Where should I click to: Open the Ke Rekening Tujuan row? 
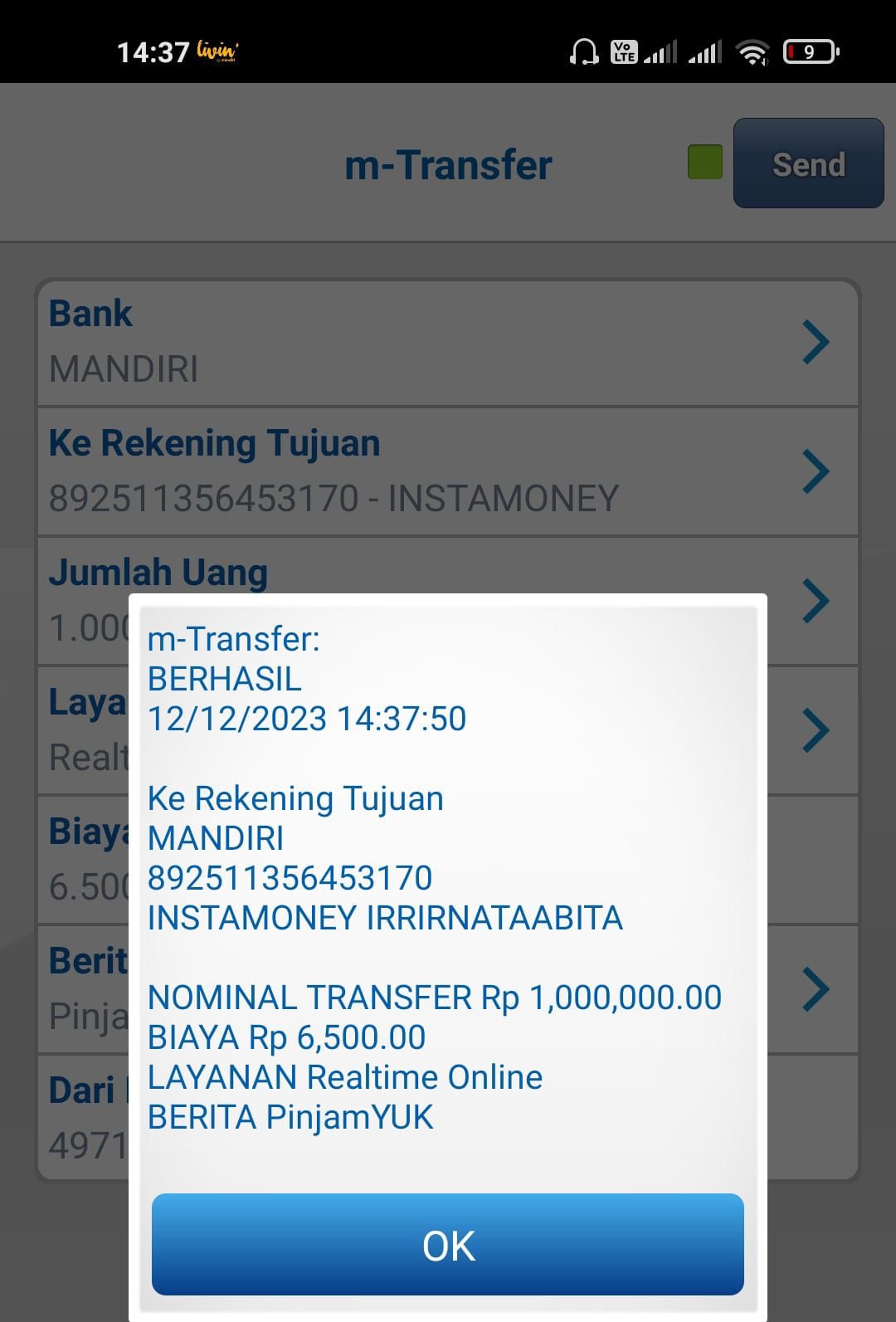(447, 471)
